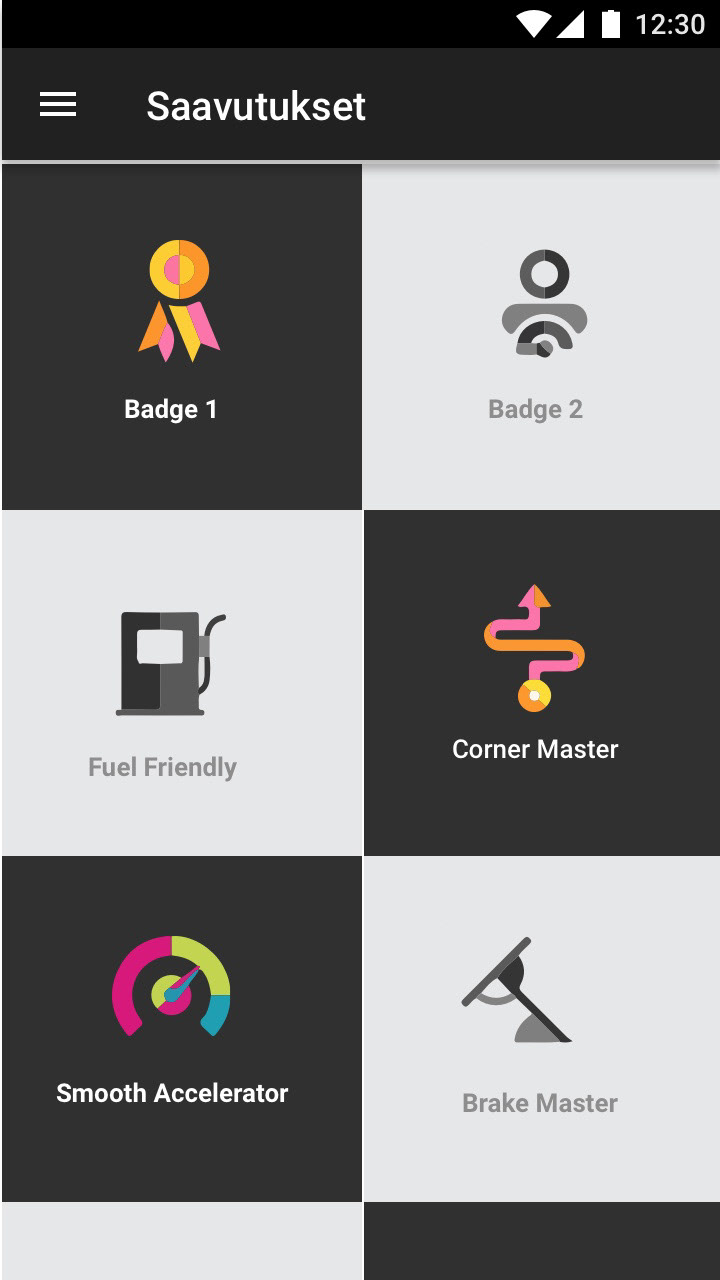Show the Brake Master achievement

[542, 1029]
